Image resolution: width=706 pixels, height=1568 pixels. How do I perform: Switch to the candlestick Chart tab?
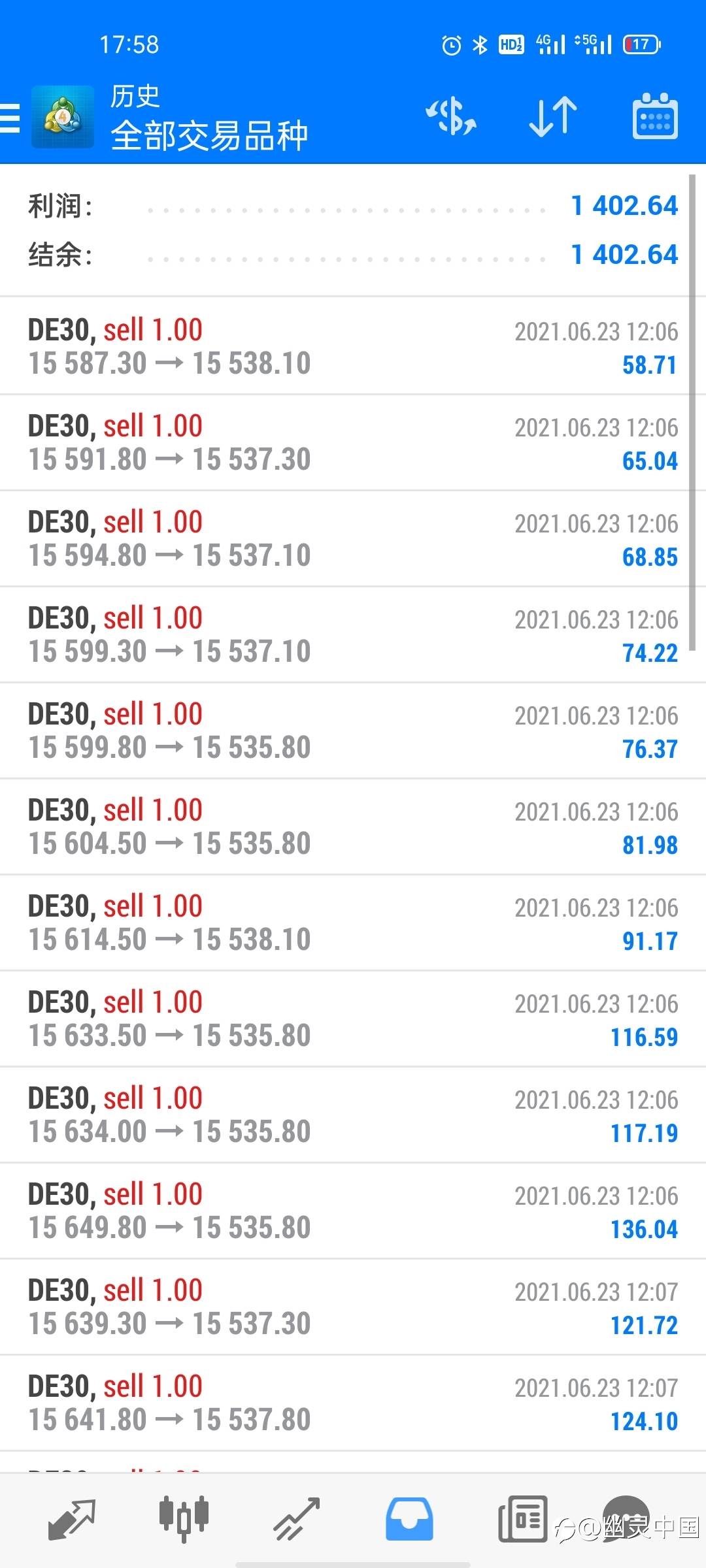184,1518
